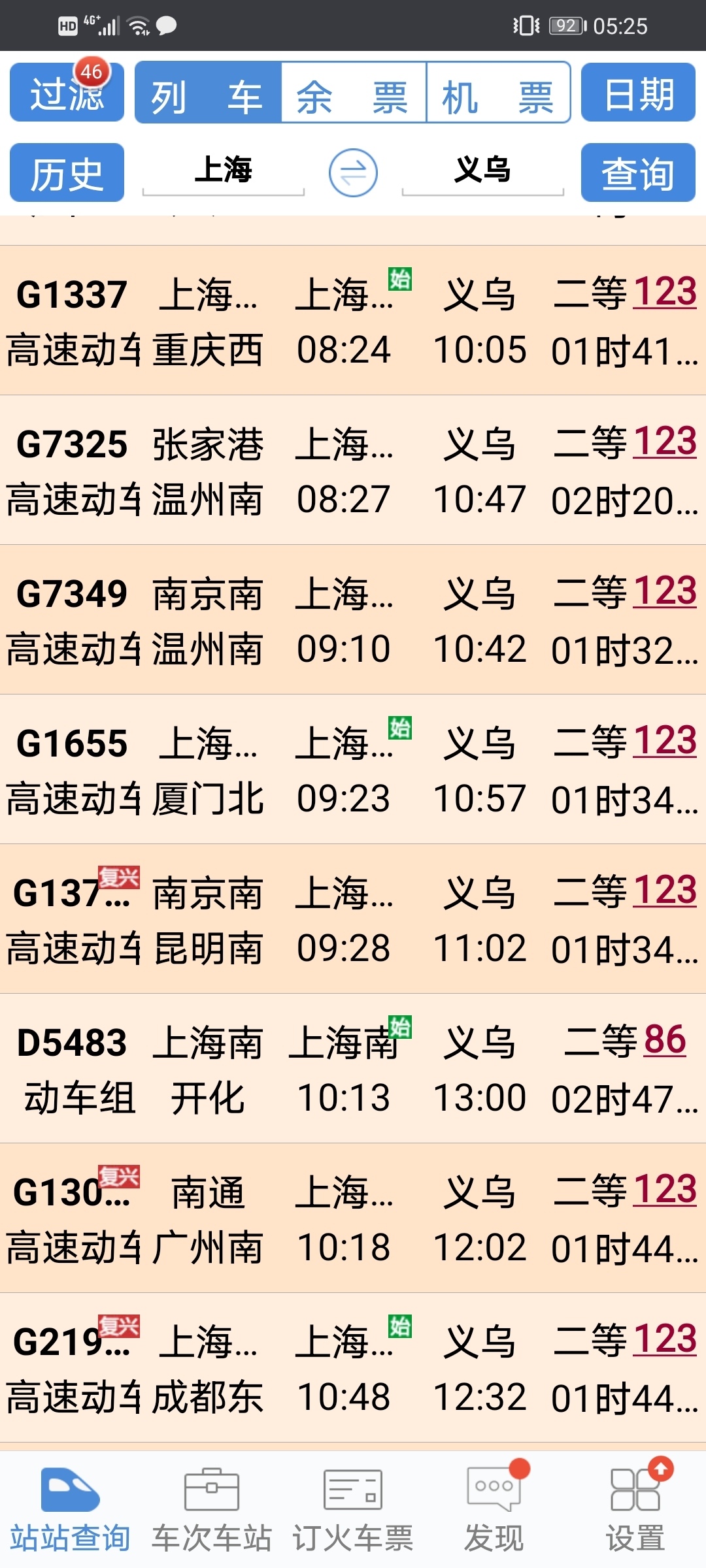Open train G7349 departing 09:10

click(x=353, y=619)
